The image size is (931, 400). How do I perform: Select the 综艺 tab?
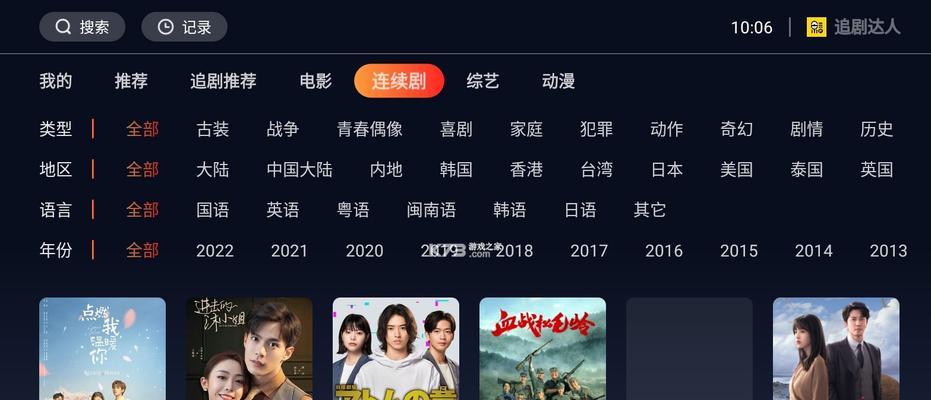click(483, 81)
